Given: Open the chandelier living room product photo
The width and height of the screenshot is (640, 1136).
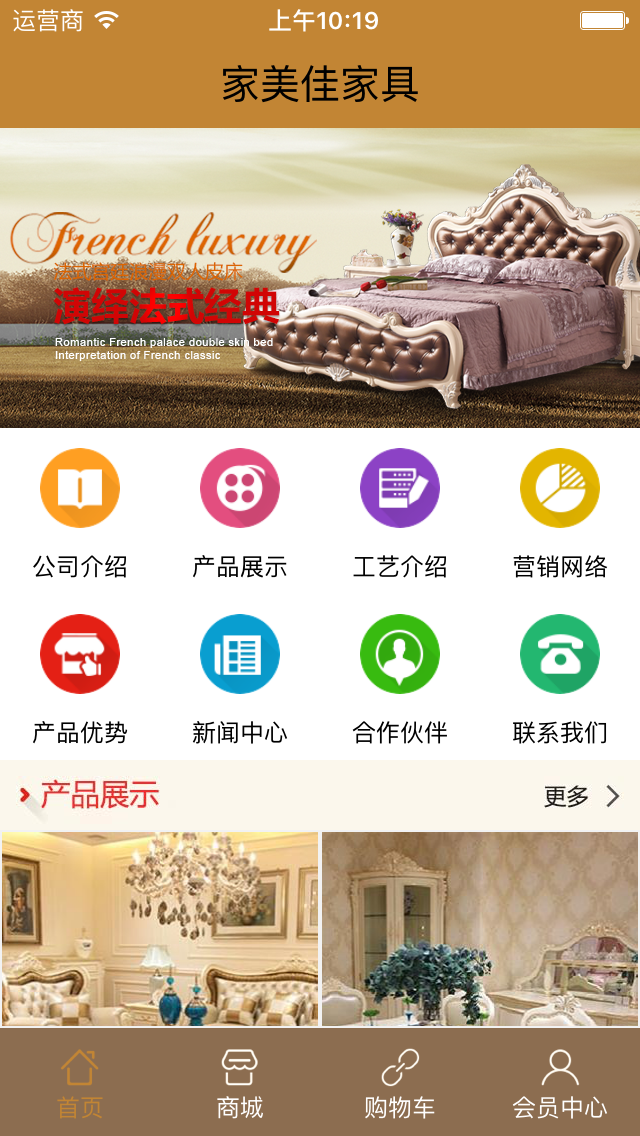Looking at the screenshot, I should 160,928.
